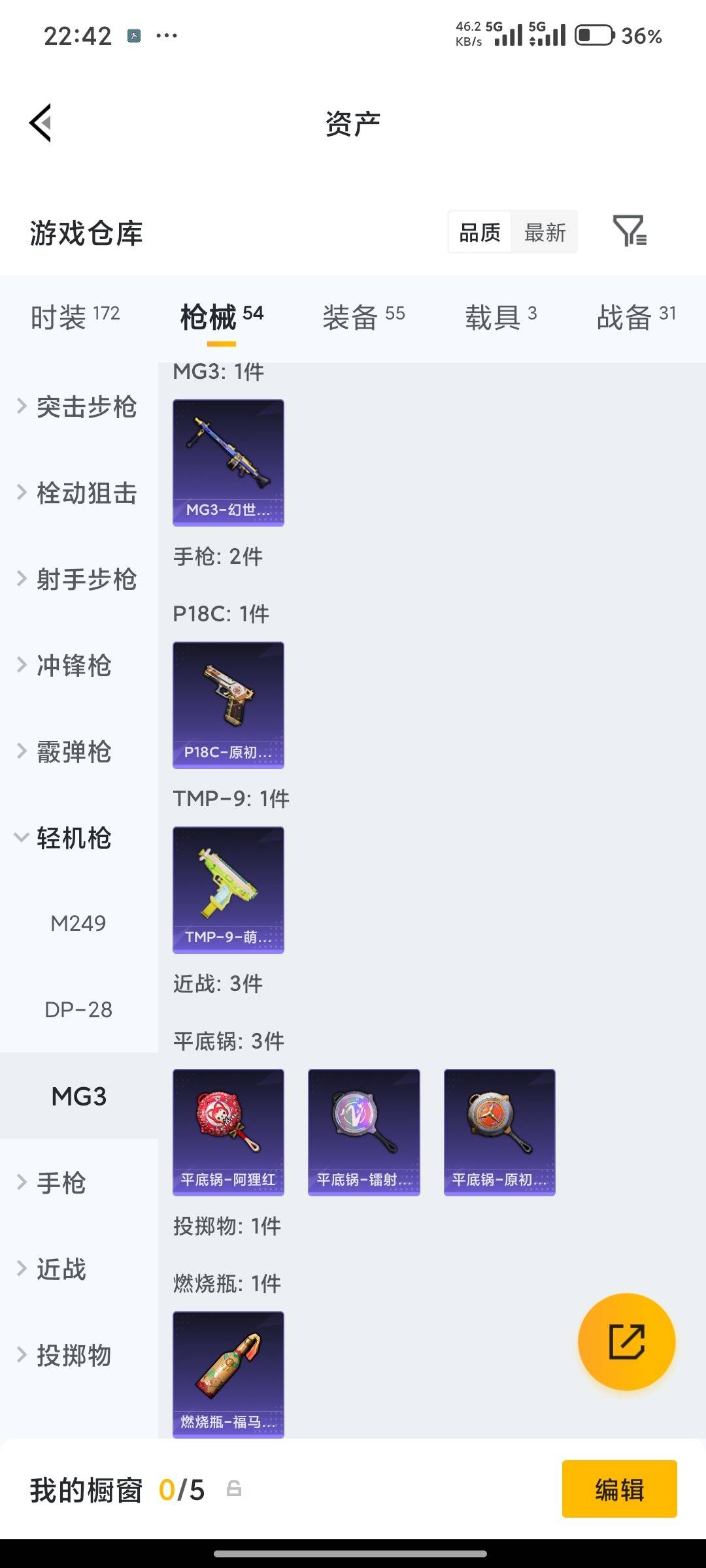Select the MG3-幻世 weapon thumbnail

coord(227,462)
